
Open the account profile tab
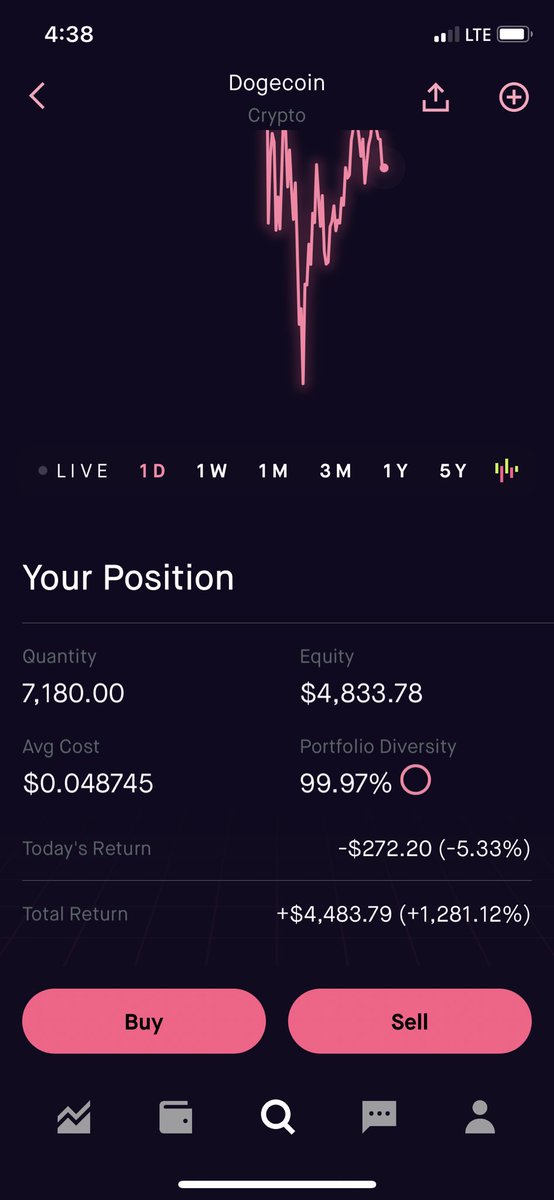(x=480, y=1116)
